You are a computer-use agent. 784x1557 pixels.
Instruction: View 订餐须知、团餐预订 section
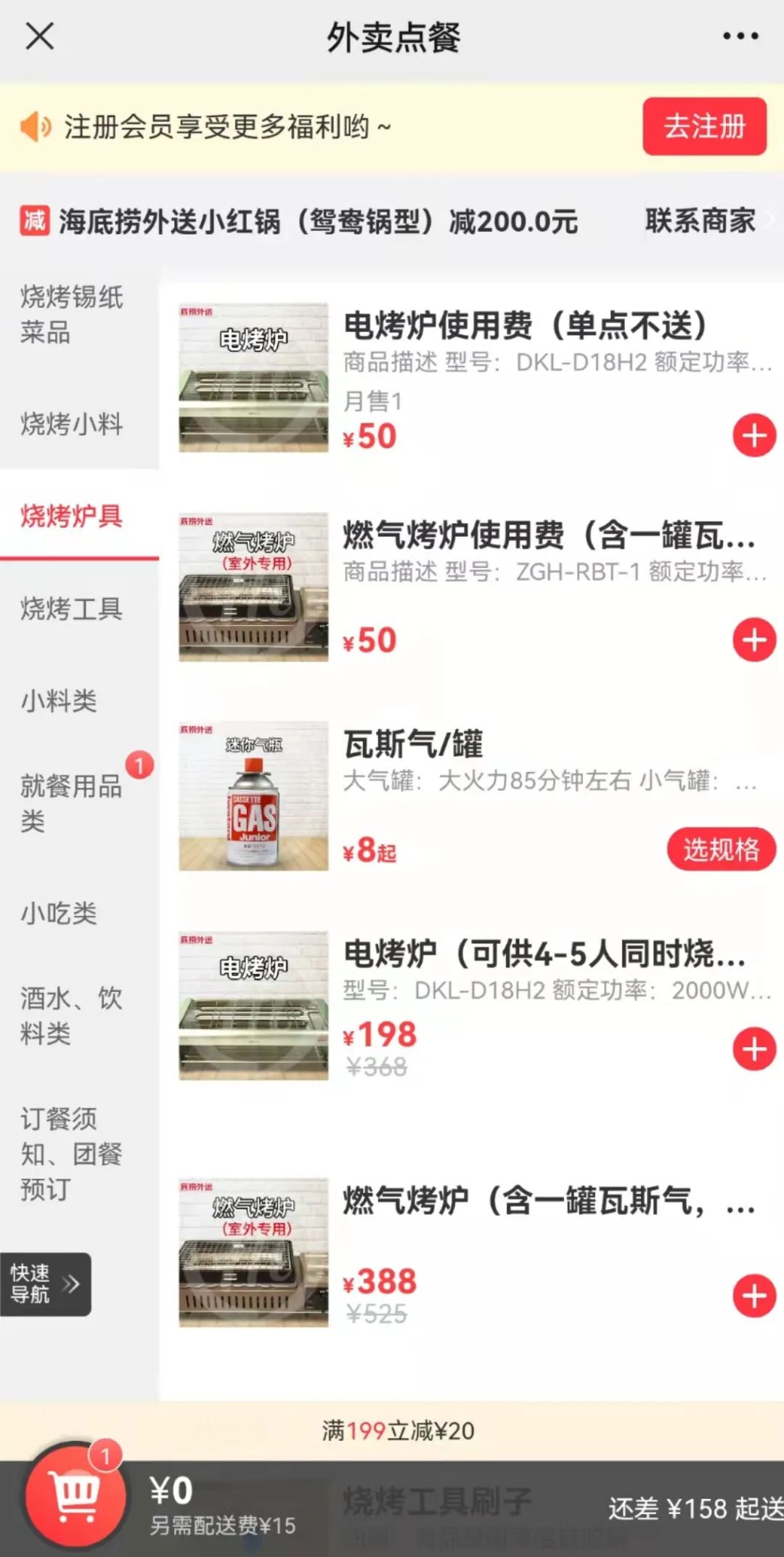click(71, 1154)
